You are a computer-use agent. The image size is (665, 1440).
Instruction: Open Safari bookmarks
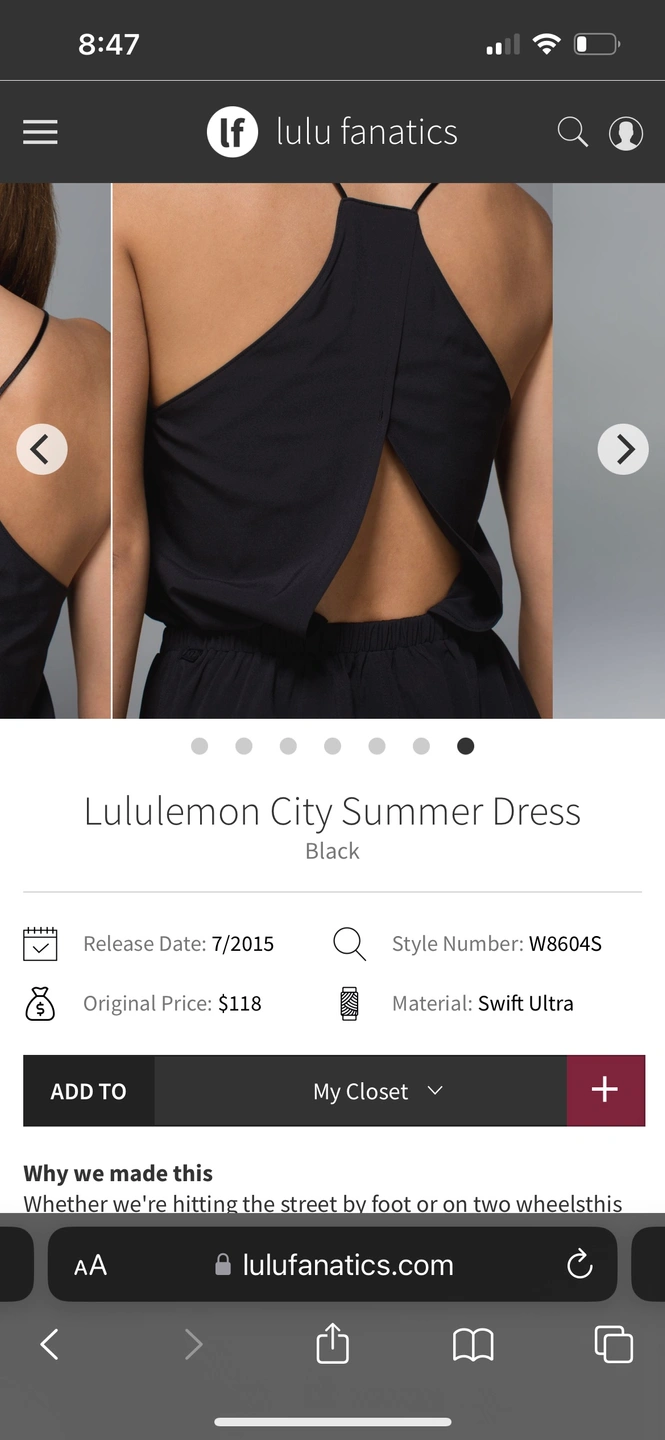pos(473,1344)
